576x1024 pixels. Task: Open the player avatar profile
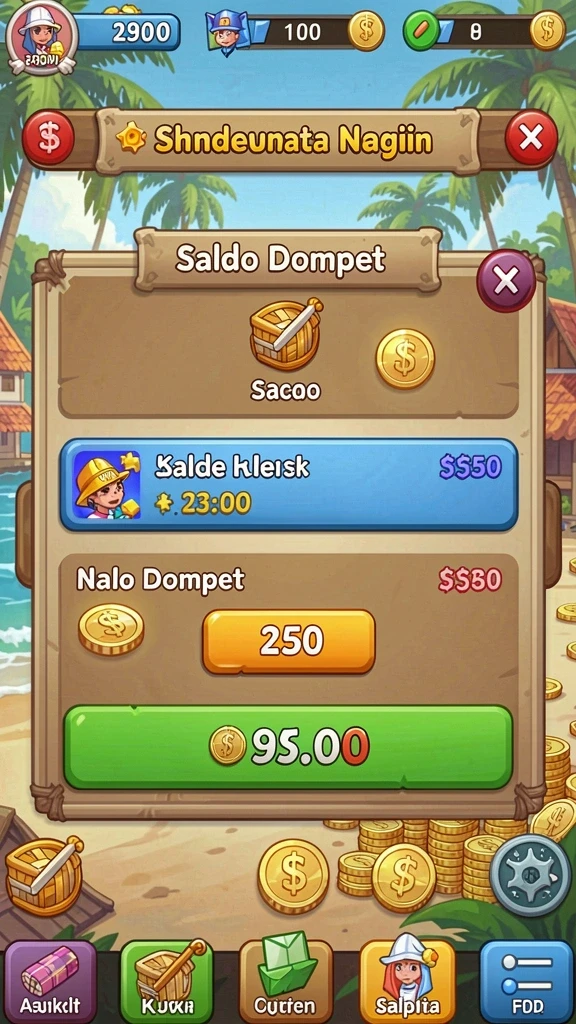[42, 37]
